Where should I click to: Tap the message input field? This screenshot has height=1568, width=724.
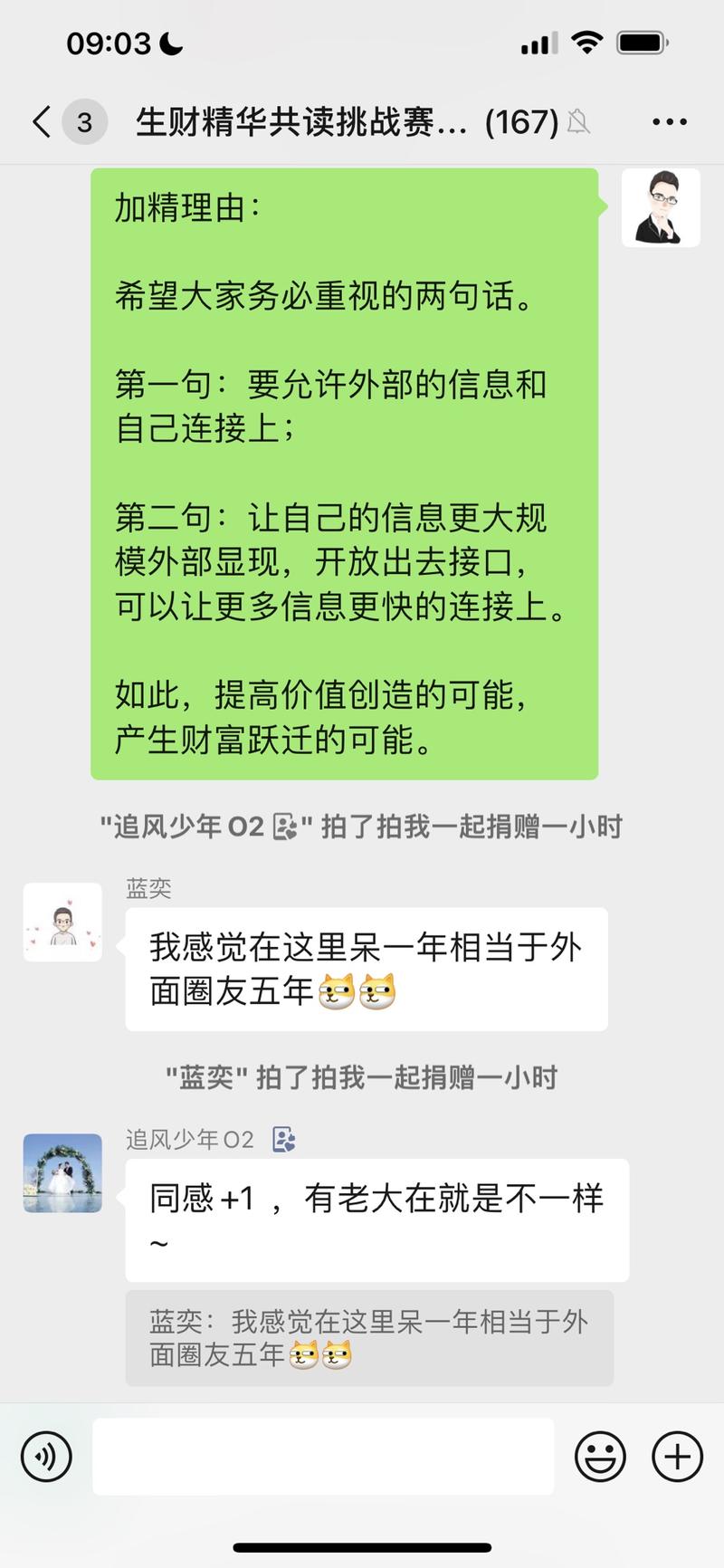click(x=324, y=1456)
